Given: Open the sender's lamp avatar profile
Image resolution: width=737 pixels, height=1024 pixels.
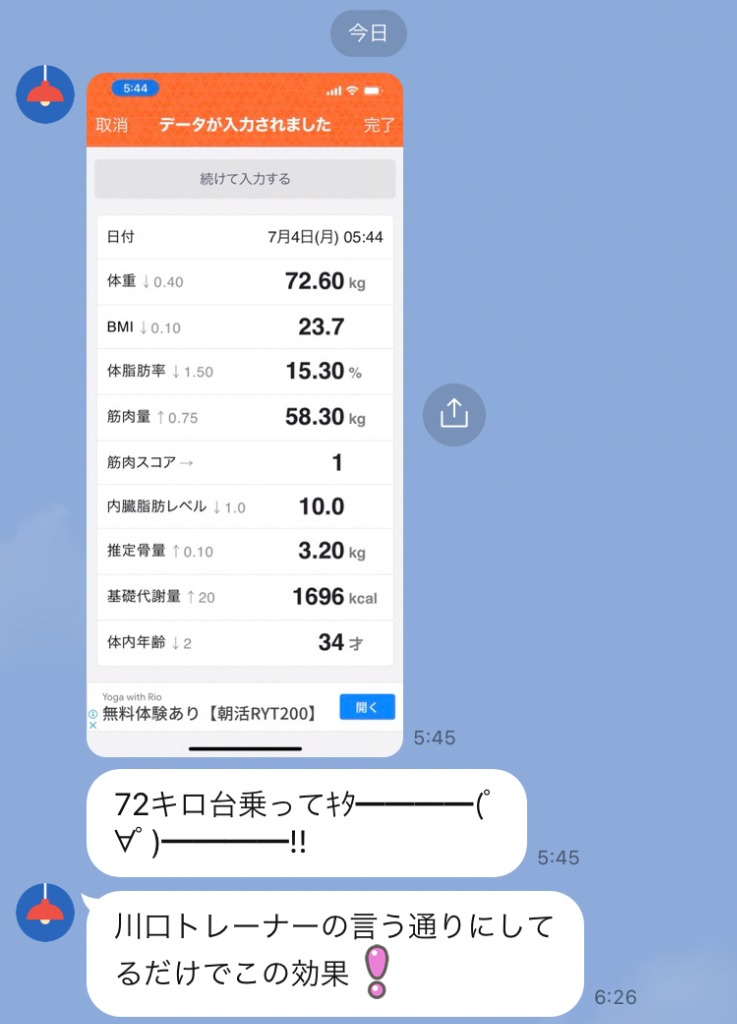Looking at the screenshot, I should pyautogui.click(x=45, y=94).
